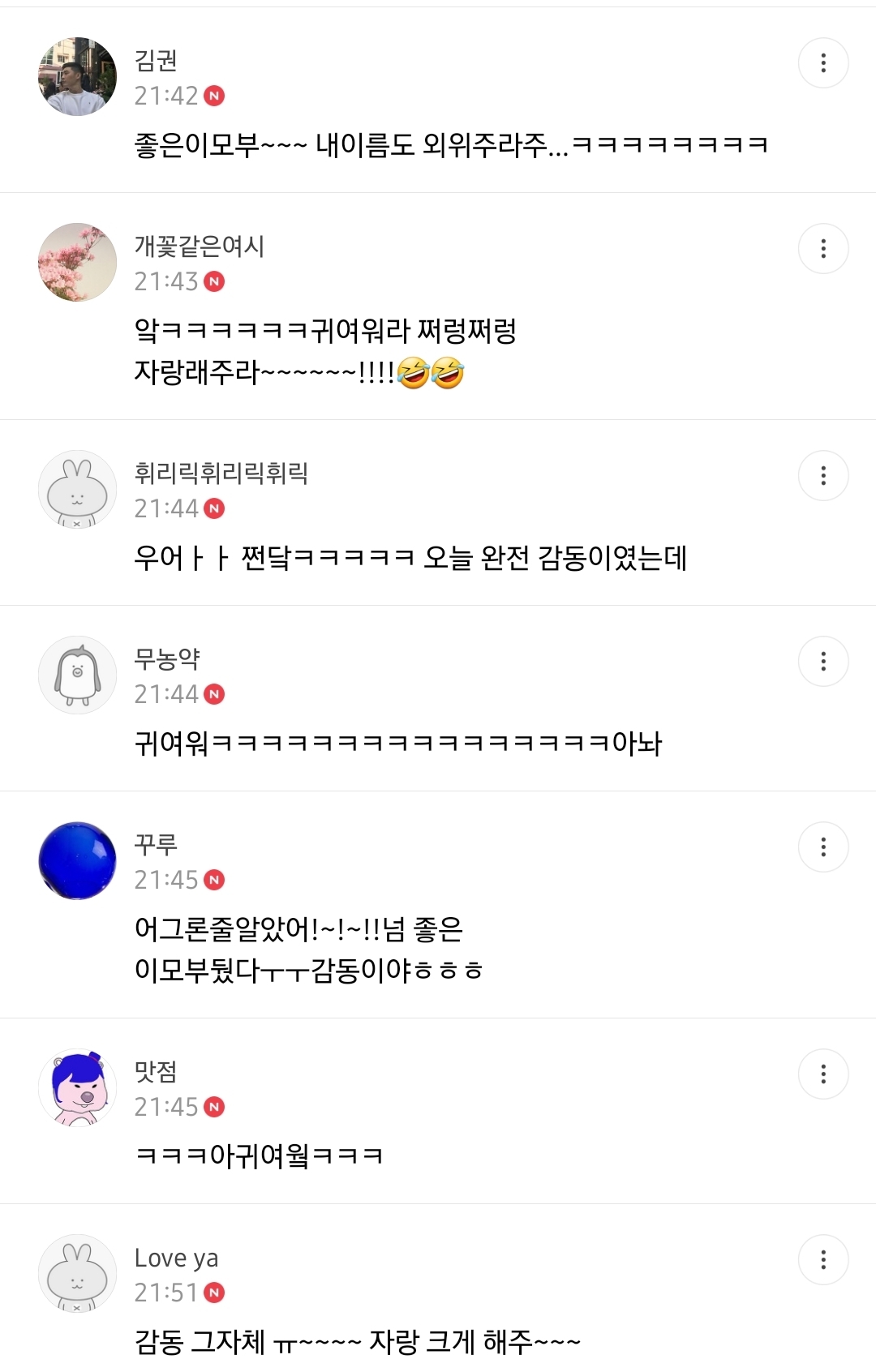Viewport: 876px width, 1372px height.
Task: Open overflow menu on 휘리릭휘리릭휘릭's comment
Action: point(823,475)
